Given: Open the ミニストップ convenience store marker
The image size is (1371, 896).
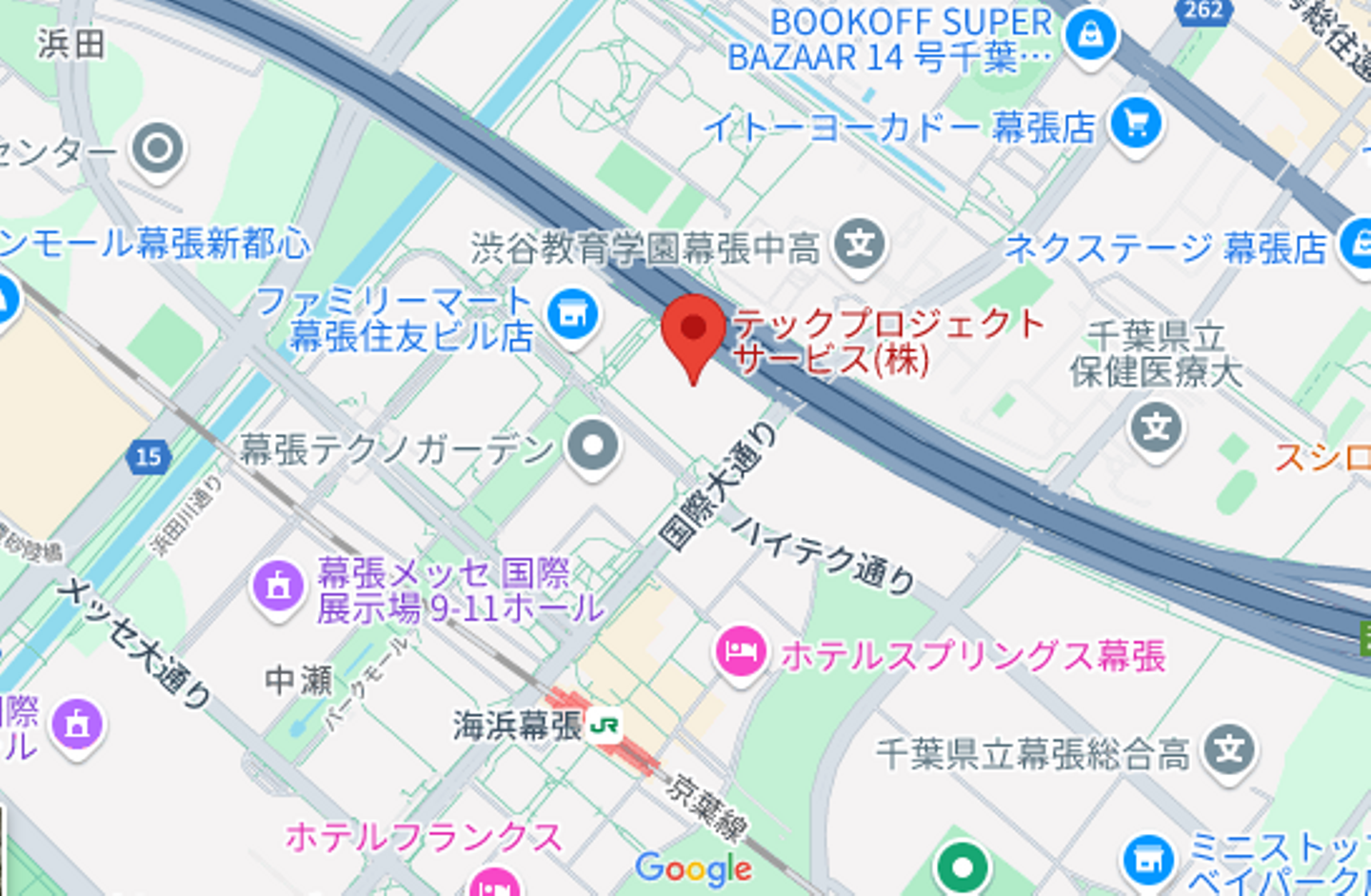Looking at the screenshot, I should (1148, 860).
